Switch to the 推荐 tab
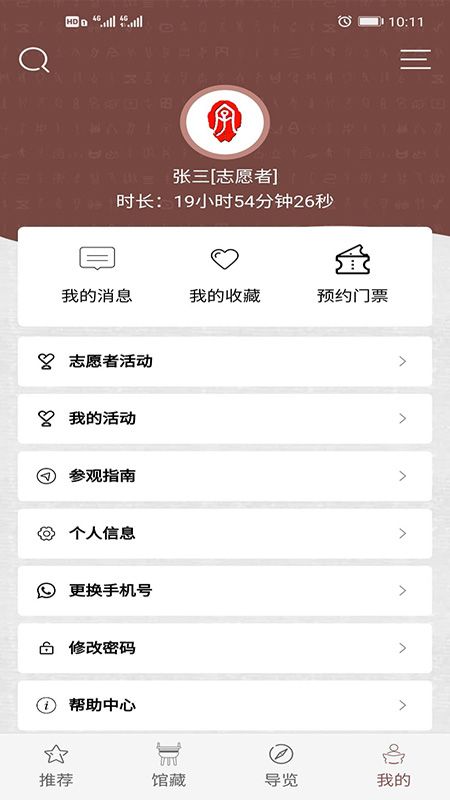The height and width of the screenshot is (800, 450). [56, 766]
